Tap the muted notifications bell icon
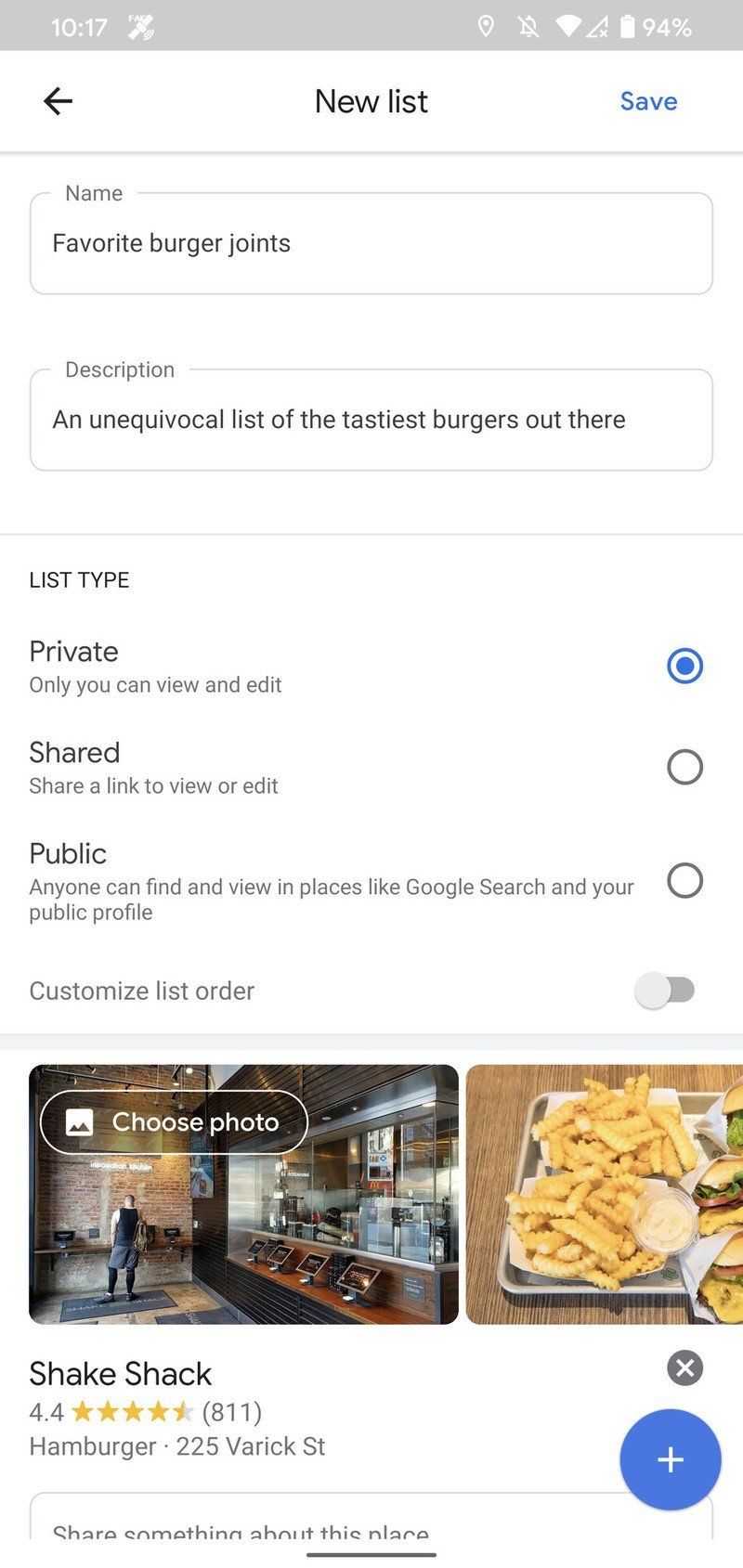Image resolution: width=743 pixels, height=1568 pixels. tap(527, 27)
